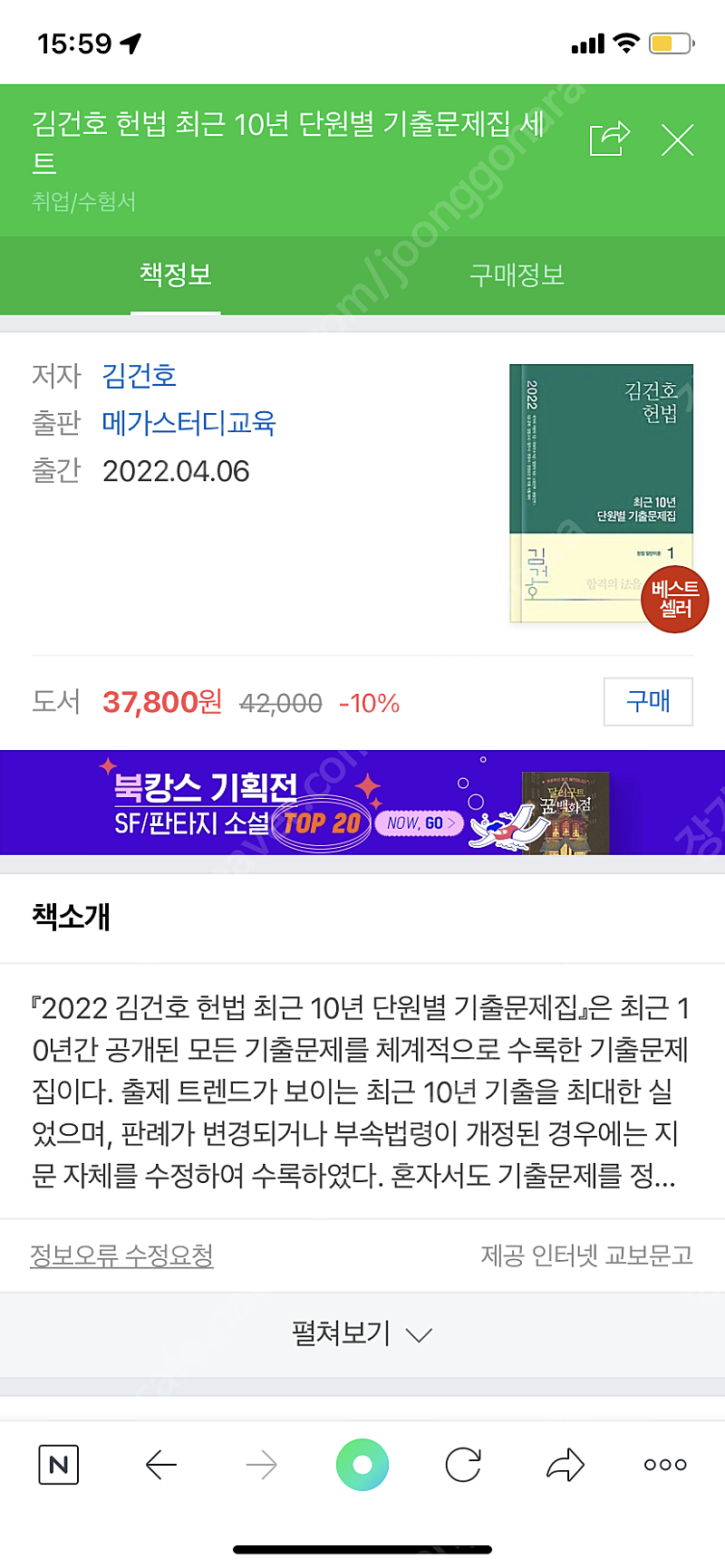Share the page from the bottom toolbar
The height and width of the screenshot is (1568, 725).
coord(565,1465)
